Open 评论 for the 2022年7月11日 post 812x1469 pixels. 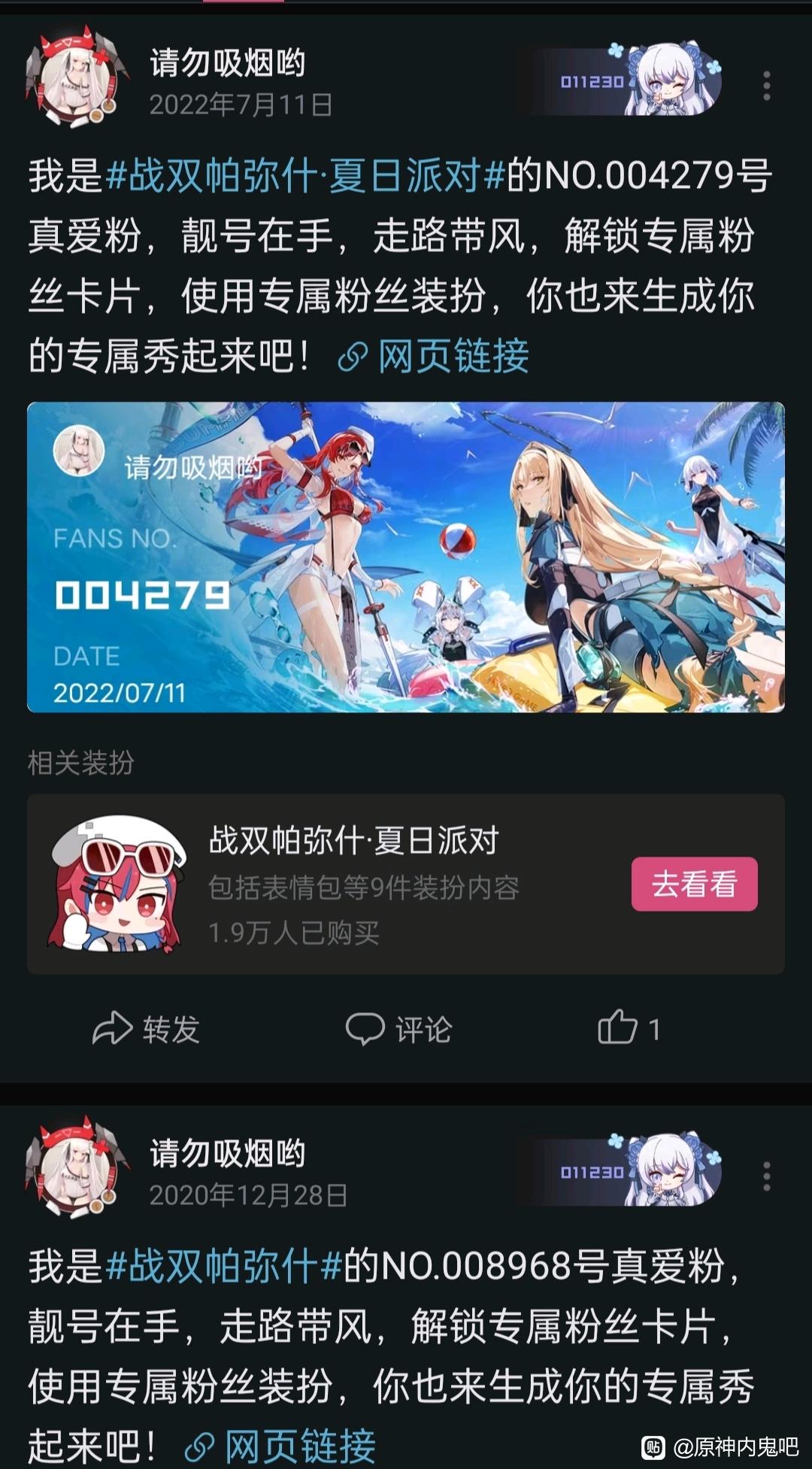coord(399,1029)
